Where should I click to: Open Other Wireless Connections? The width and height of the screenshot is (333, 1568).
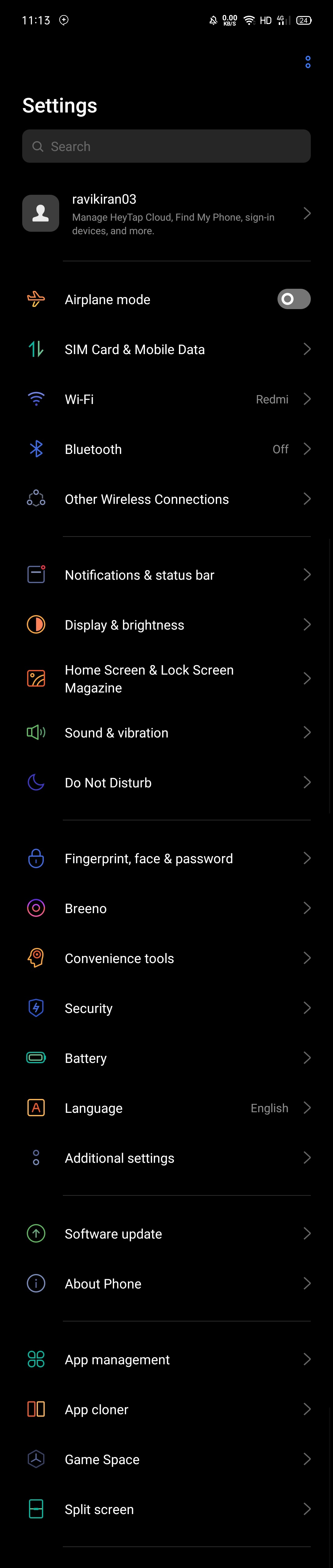(x=166, y=499)
